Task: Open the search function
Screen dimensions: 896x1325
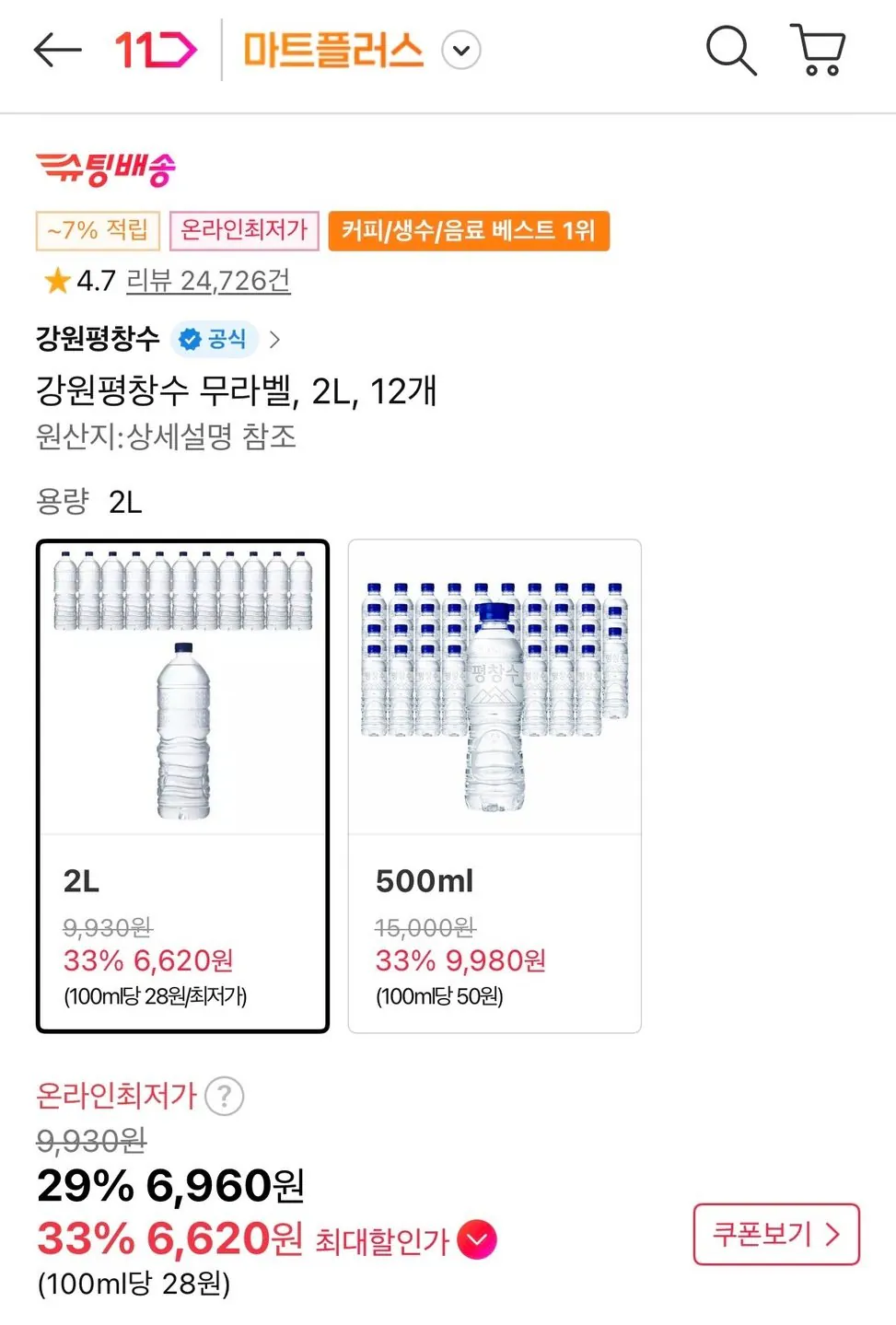Action: tap(730, 51)
